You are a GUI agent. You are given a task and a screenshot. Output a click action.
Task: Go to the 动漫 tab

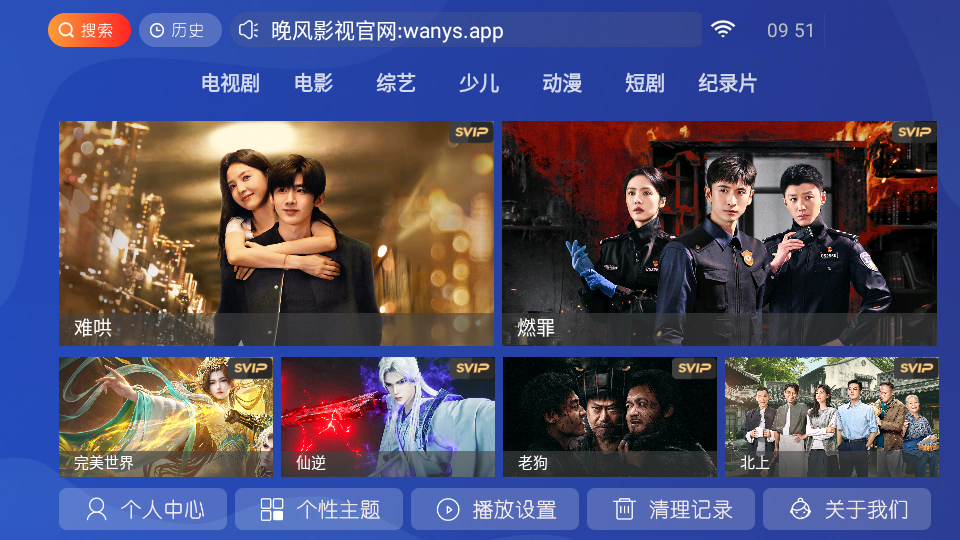pyautogui.click(x=562, y=83)
